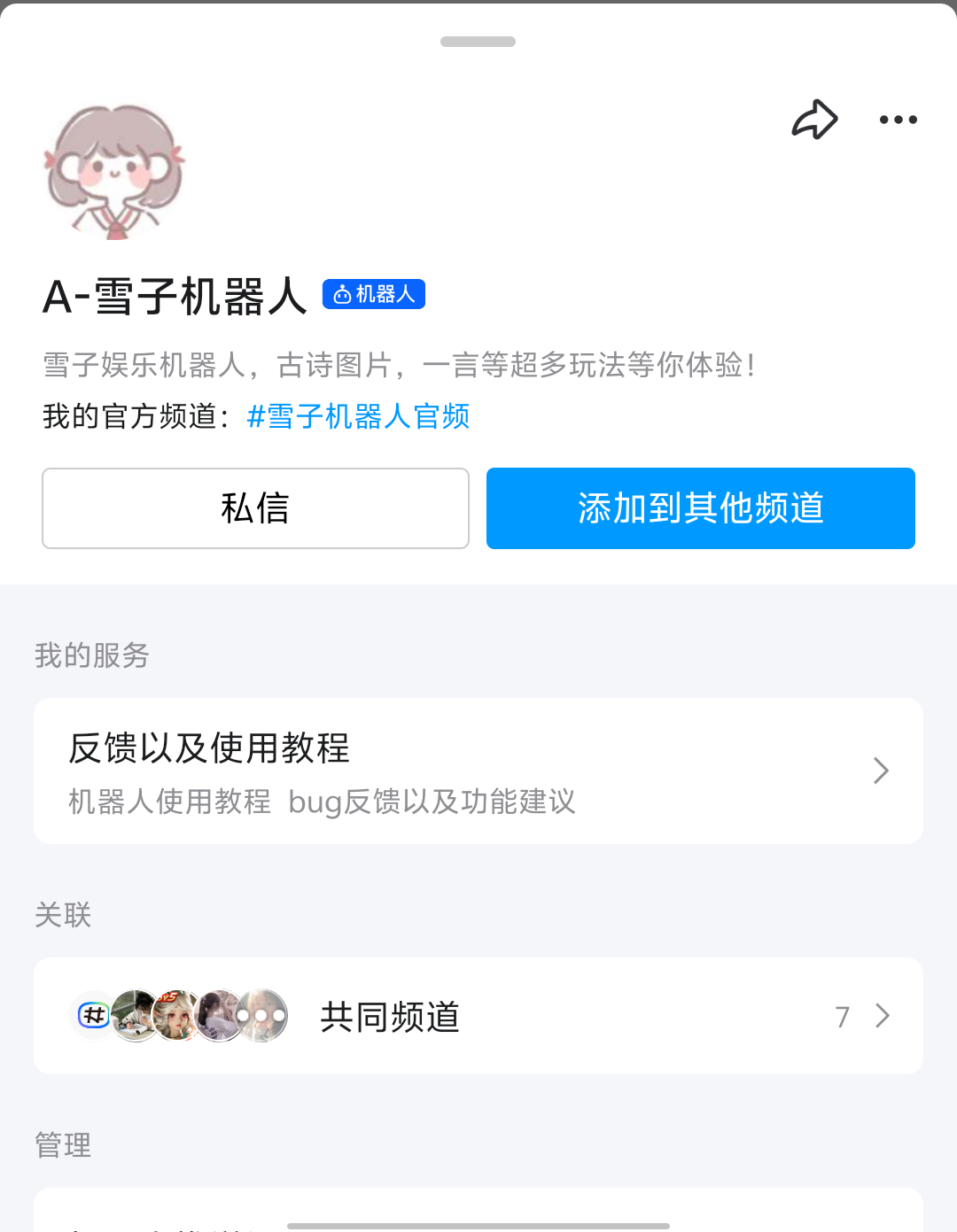Tap 添加到其他频道 button
The width and height of the screenshot is (957, 1232).
pos(700,508)
